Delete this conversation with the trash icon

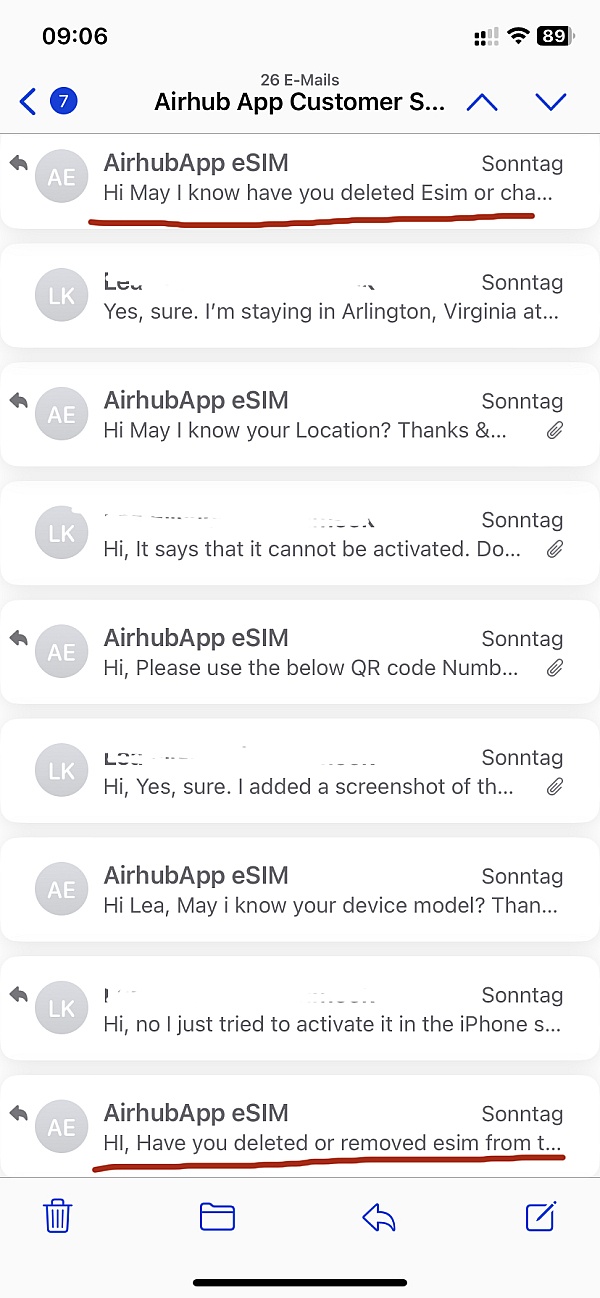coord(58,1217)
